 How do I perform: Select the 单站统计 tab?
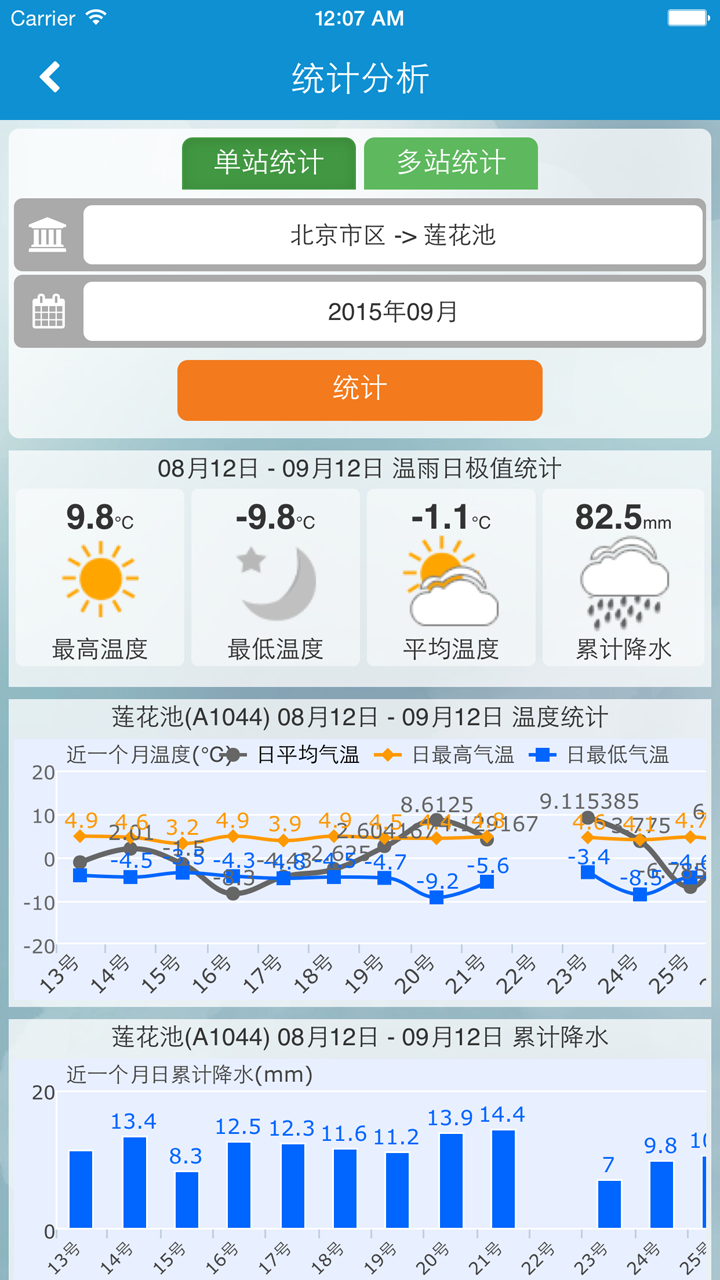point(268,163)
